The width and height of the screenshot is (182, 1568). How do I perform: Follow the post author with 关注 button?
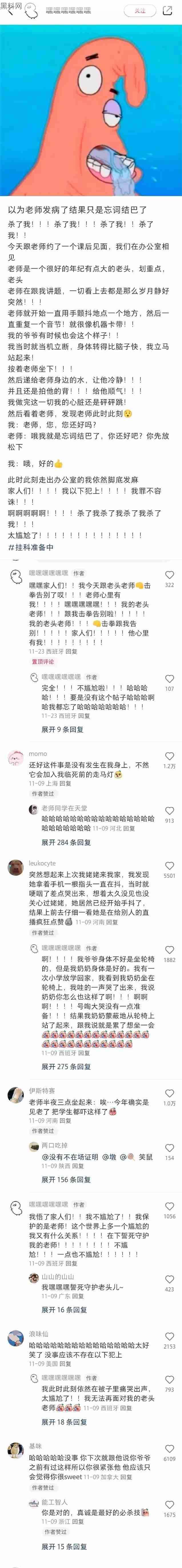pyautogui.click(x=140, y=11)
